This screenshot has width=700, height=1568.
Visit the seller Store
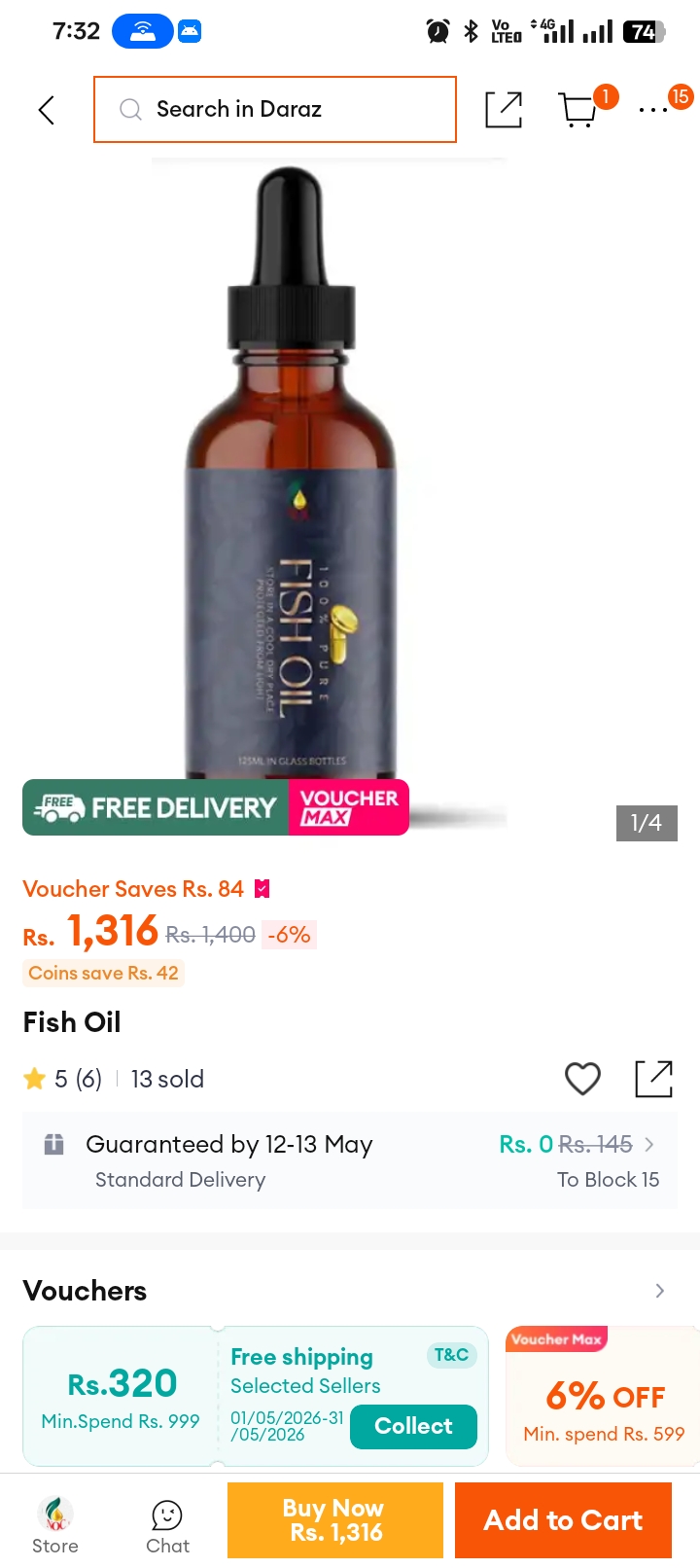point(55,1525)
